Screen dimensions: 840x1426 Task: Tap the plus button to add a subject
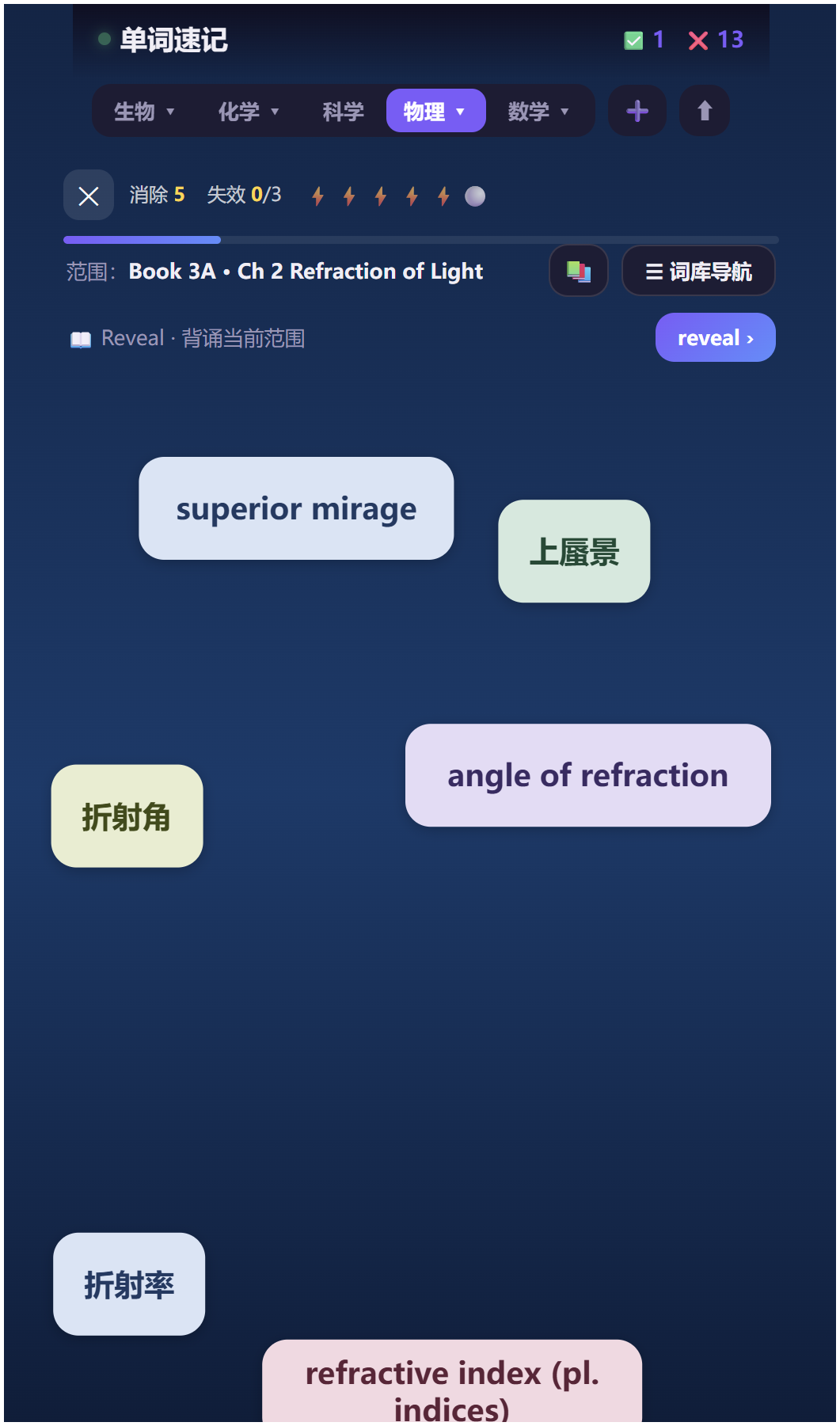[637, 111]
